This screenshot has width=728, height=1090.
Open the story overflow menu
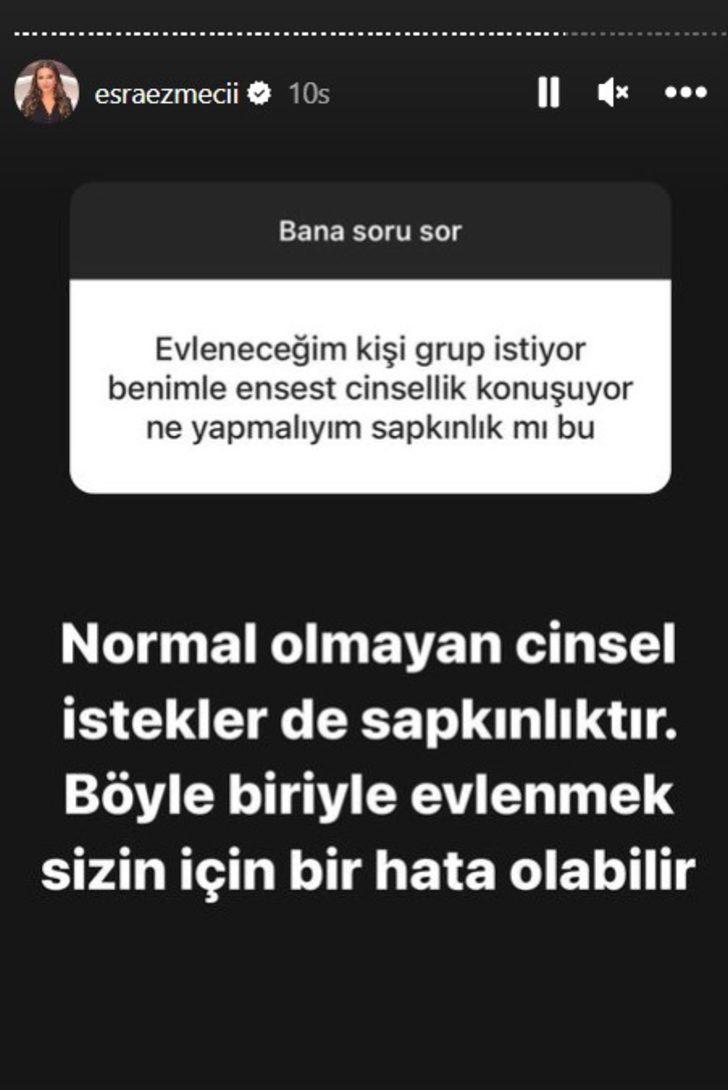tap(685, 93)
